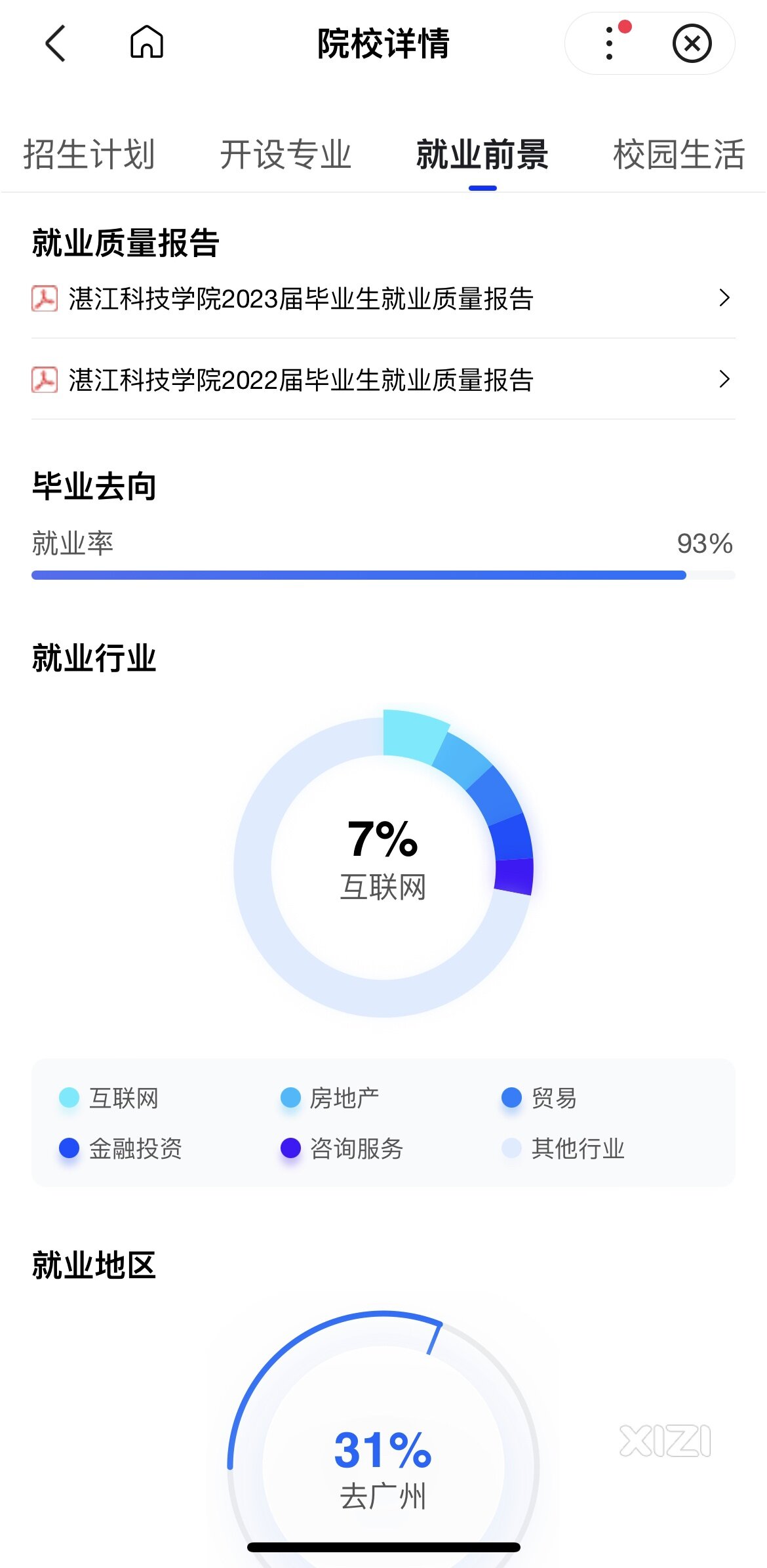Open the home icon
The width and height of the screenshot is (767, 1568).
[147, 42]
